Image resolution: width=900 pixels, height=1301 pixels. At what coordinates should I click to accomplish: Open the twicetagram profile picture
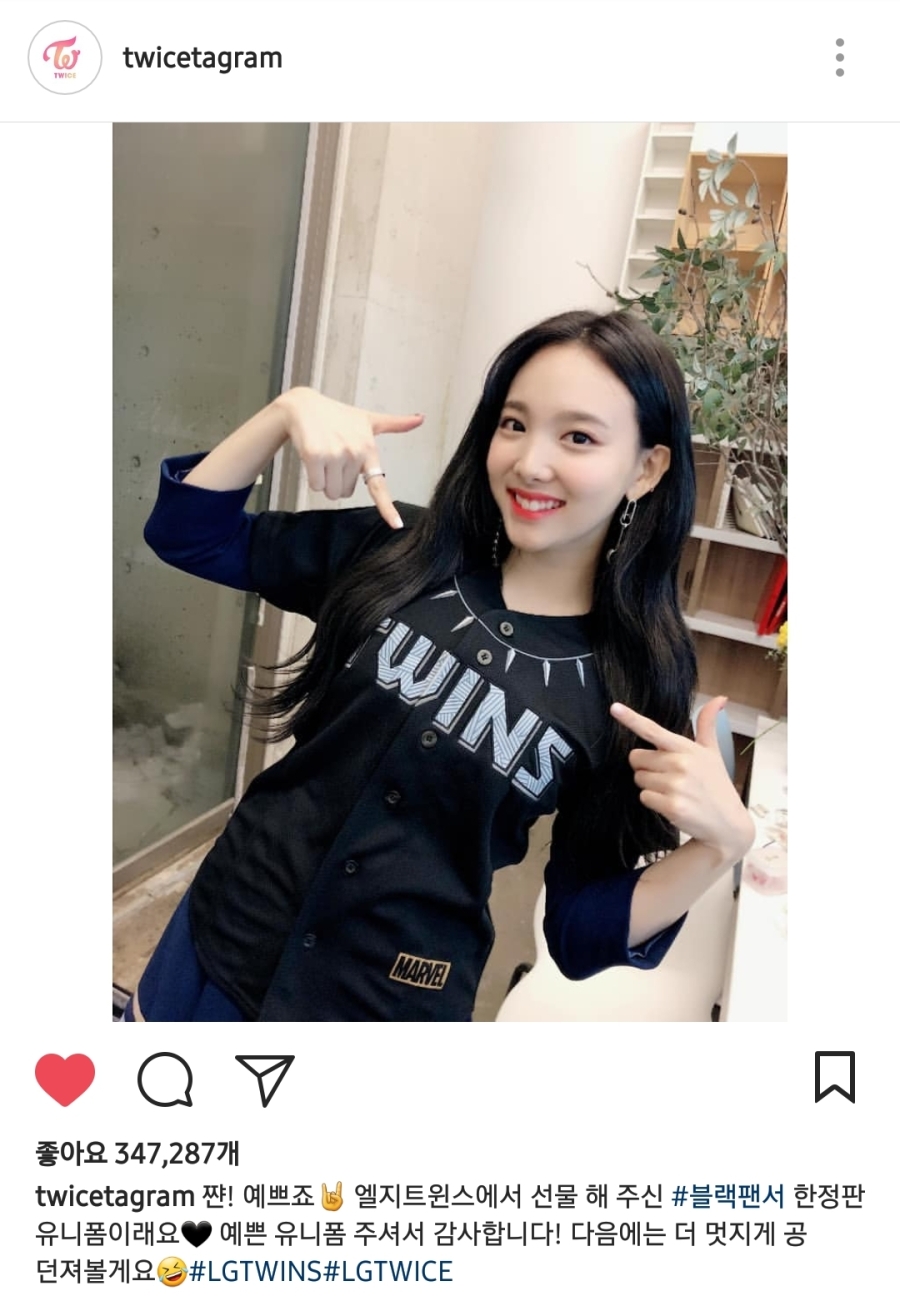point(65,58)
